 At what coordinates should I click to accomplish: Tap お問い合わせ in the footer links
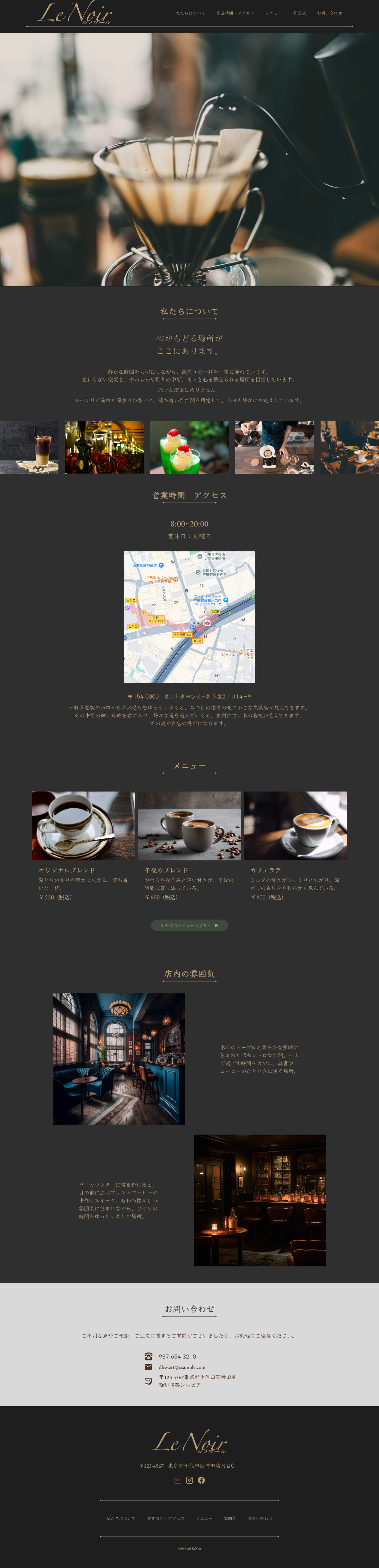click(260, 1518)
